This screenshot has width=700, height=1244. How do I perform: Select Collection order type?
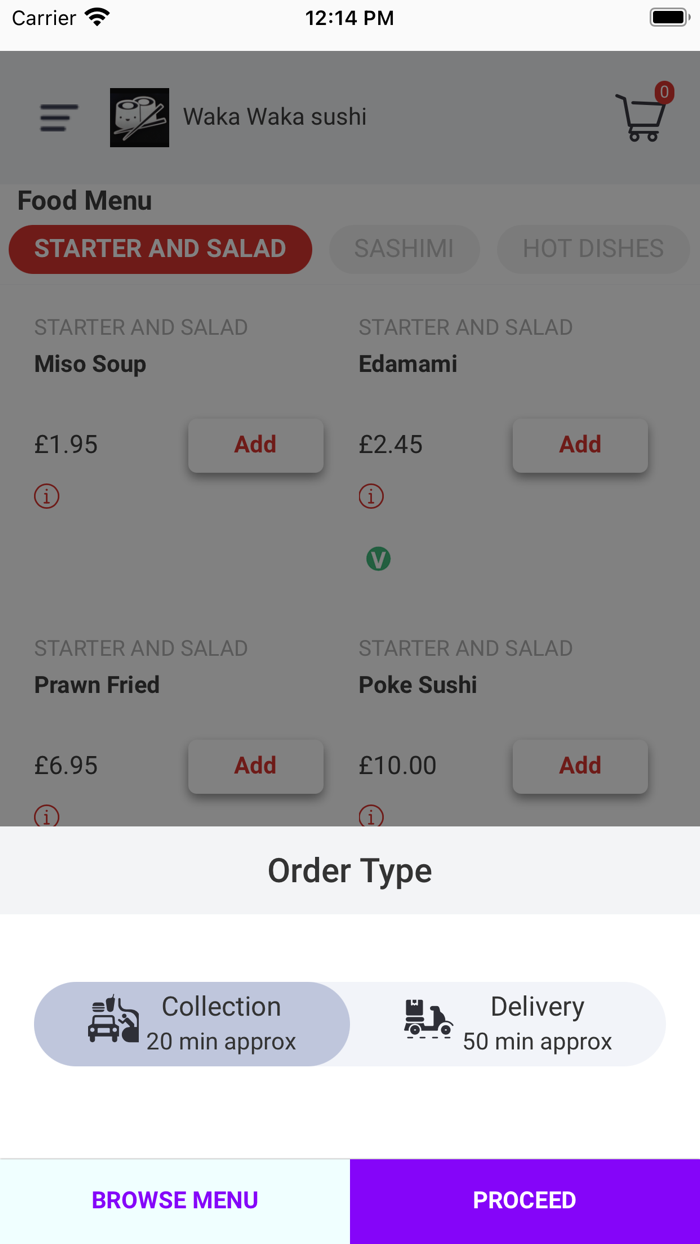(x=192, y=1024)
